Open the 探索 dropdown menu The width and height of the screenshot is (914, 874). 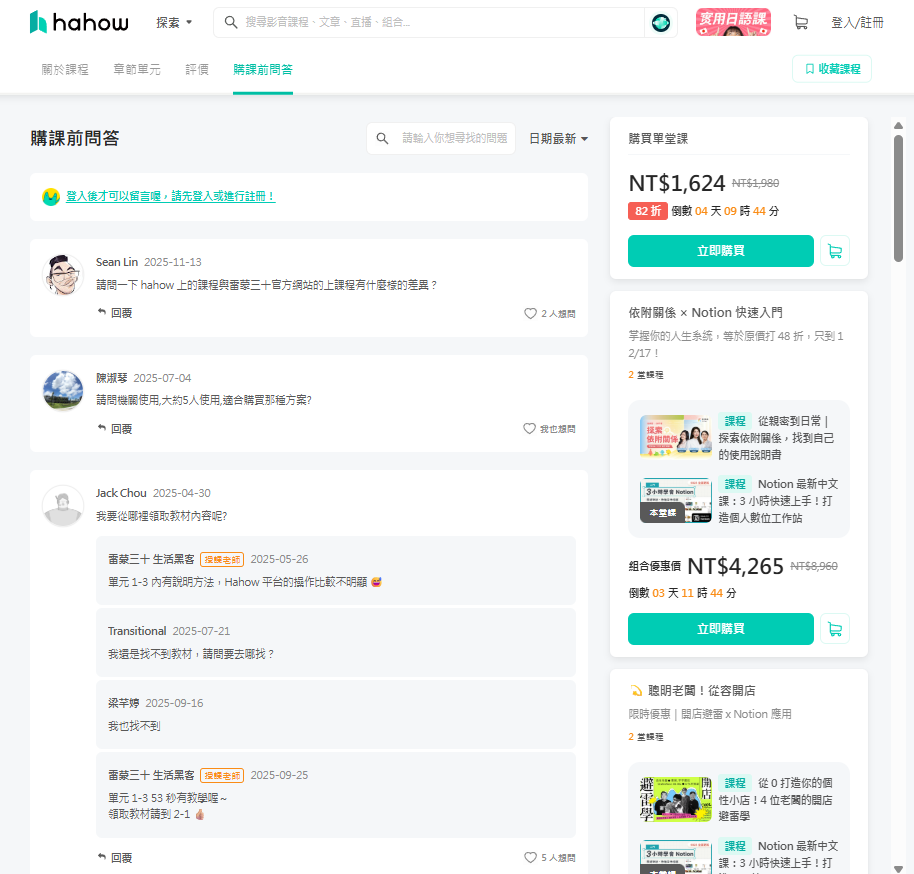[x=174, y=22]
